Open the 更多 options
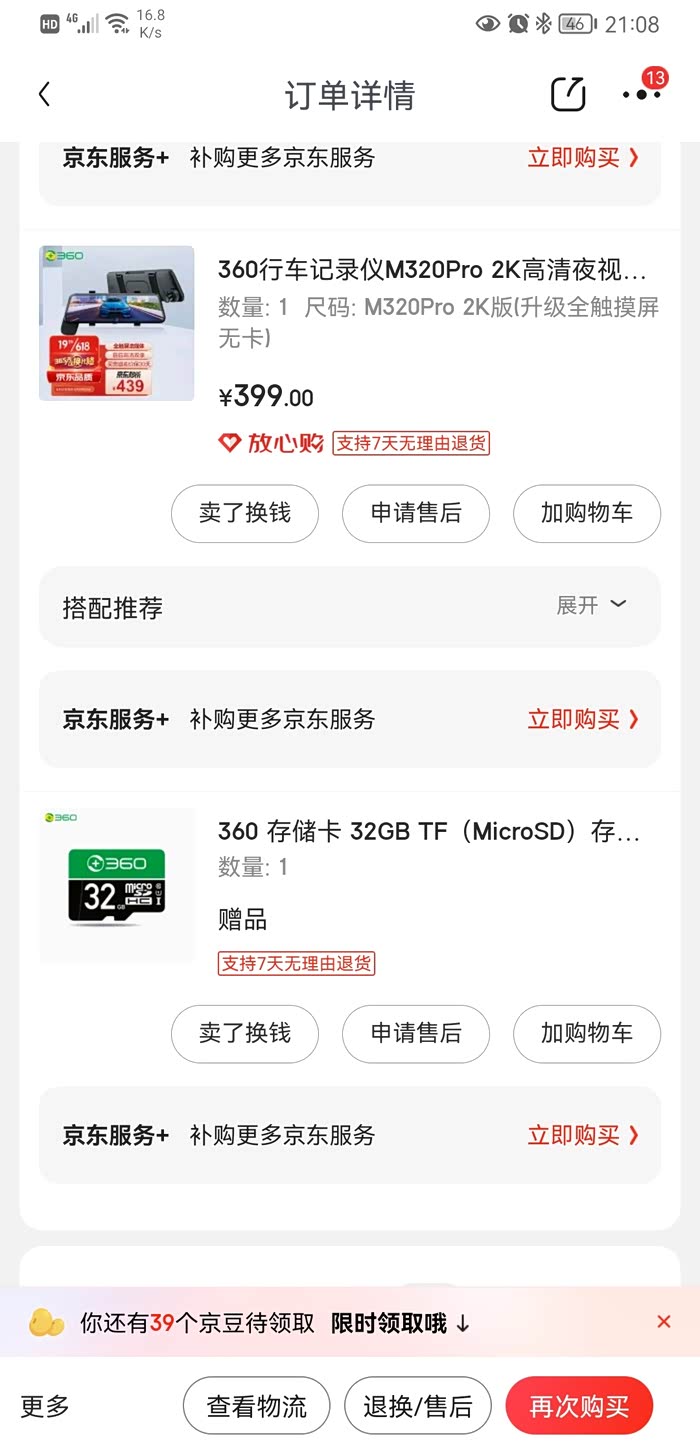Image resolution: width=700 pixels, height=1454 pixels. 45,1406
